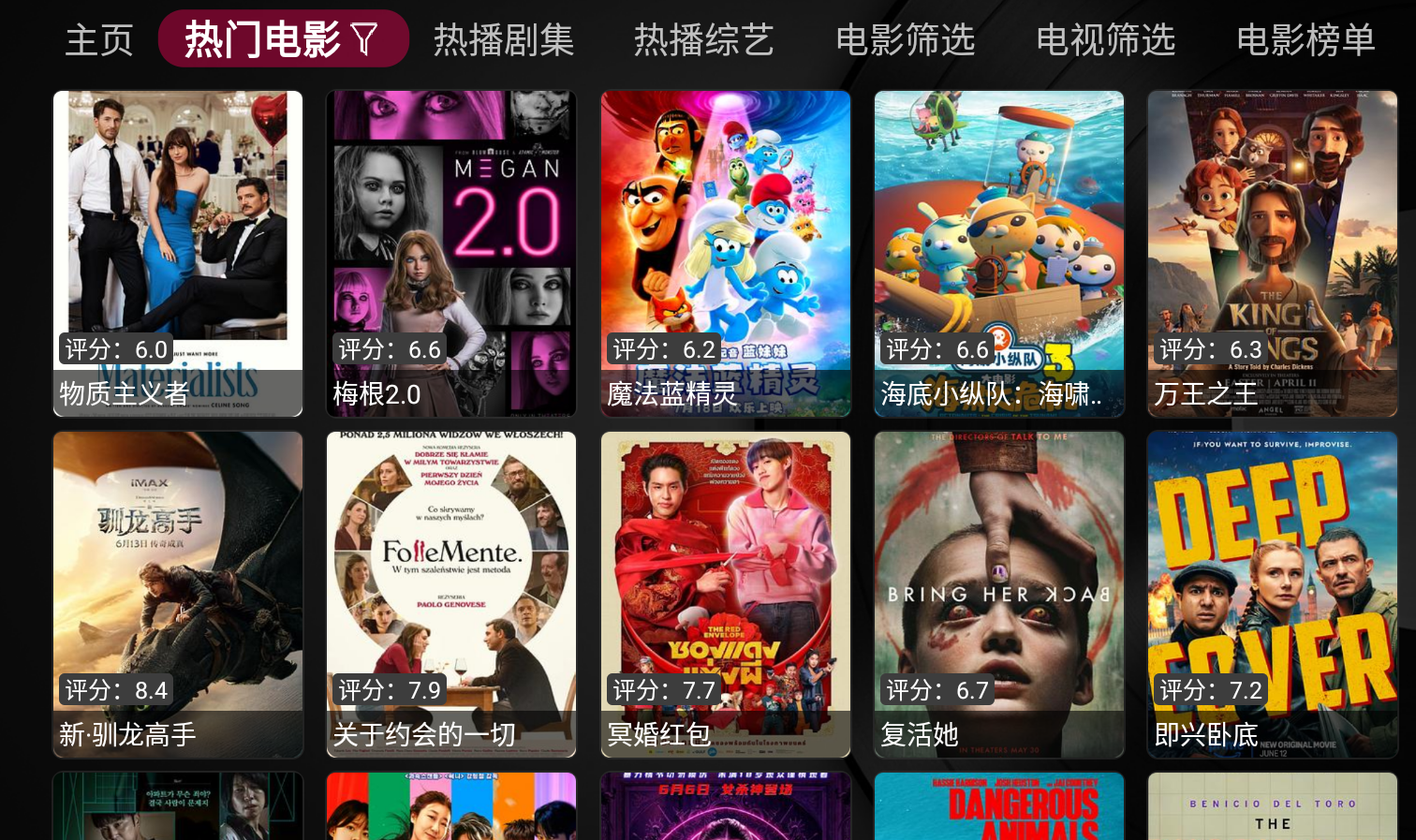Open the 电视筛选 tab
This screenshot has height=840, width=1416.
click(x=1106, y=40)
